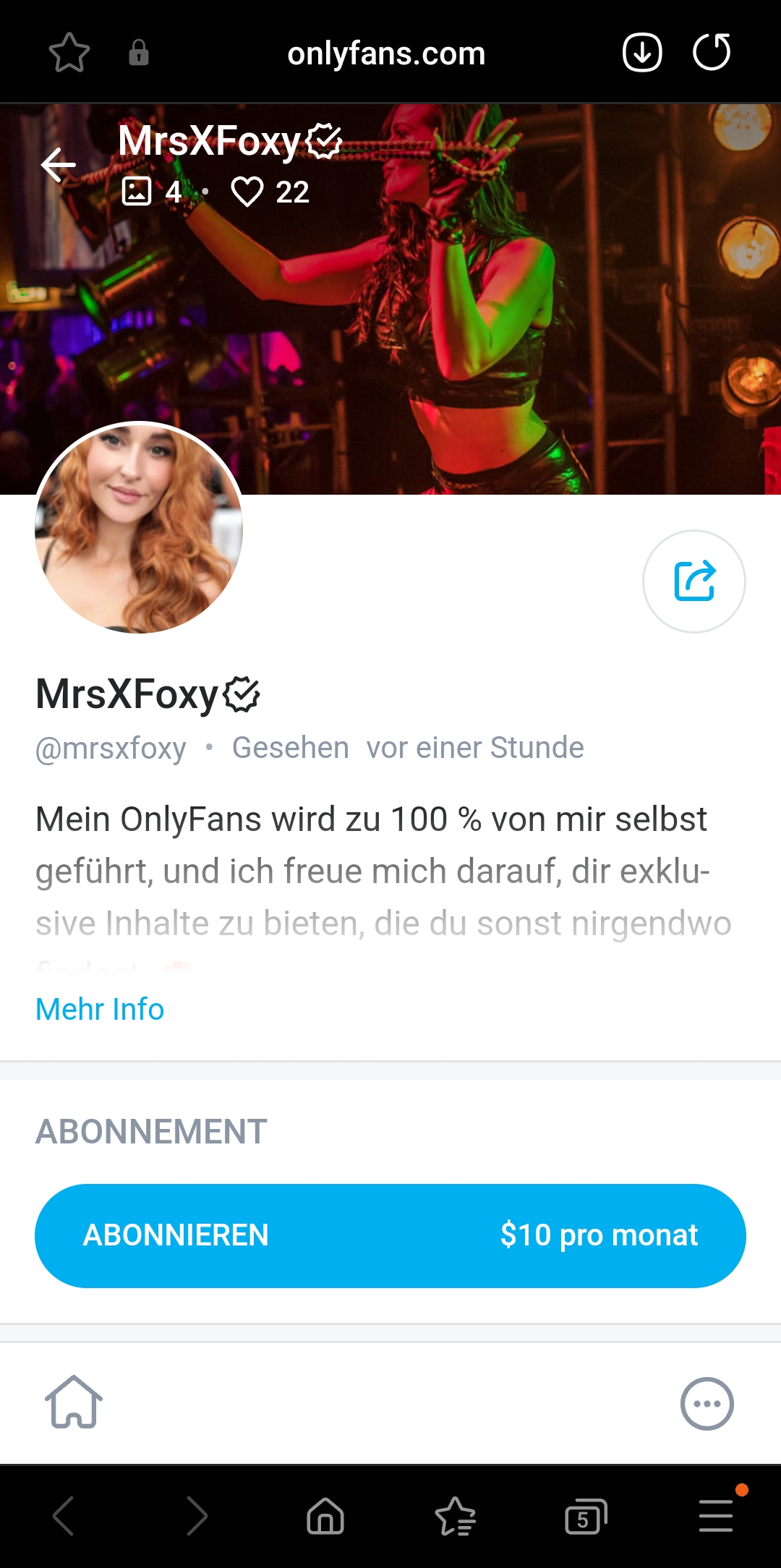Tap the onlyfans.com address bar

pos(386,54)
